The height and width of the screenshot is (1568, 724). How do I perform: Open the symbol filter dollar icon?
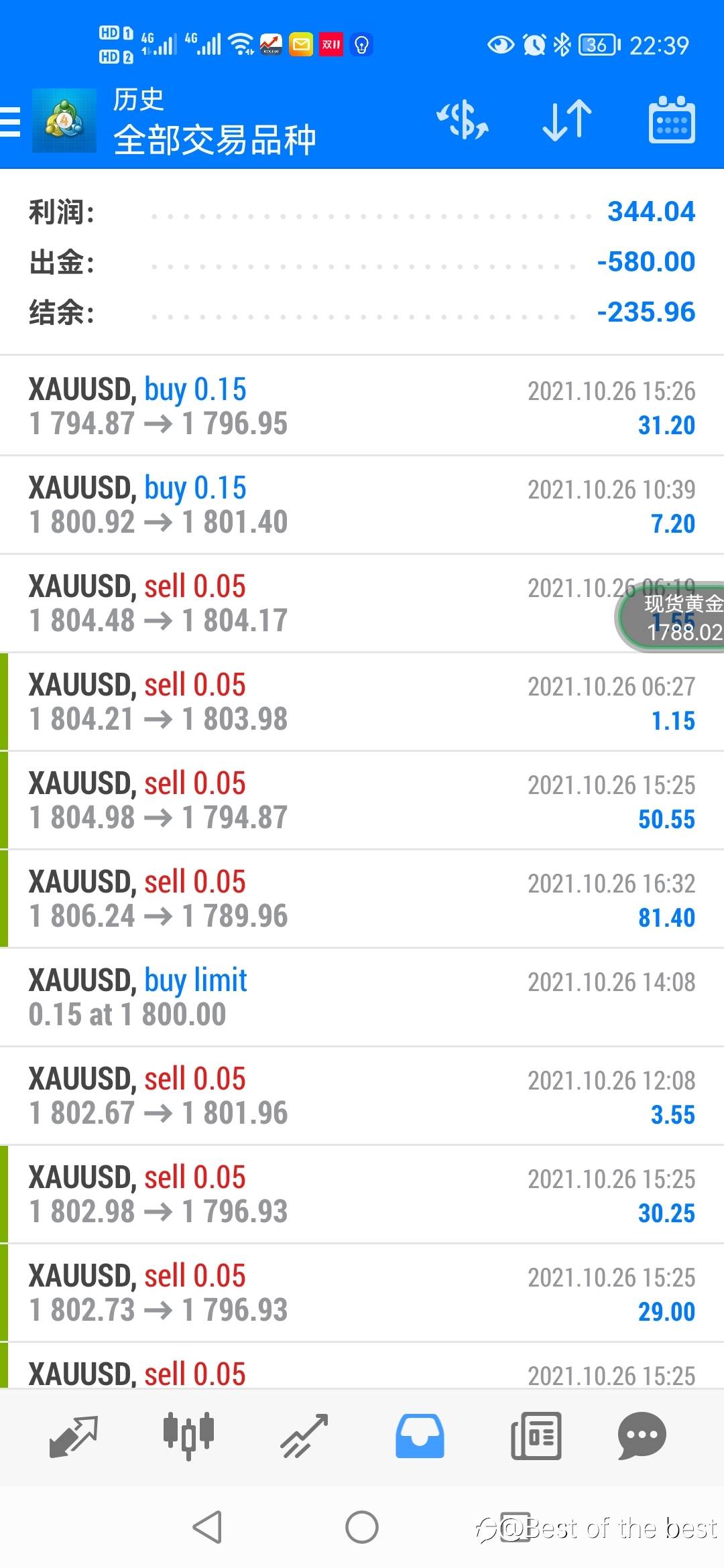click(463, 121)
